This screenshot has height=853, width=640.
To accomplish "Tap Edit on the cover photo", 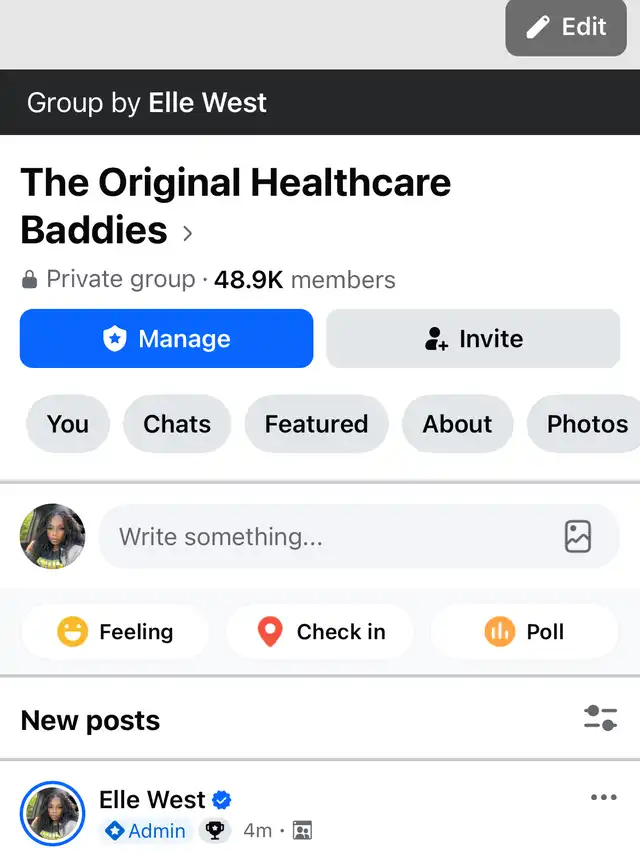I will (567, 27).
